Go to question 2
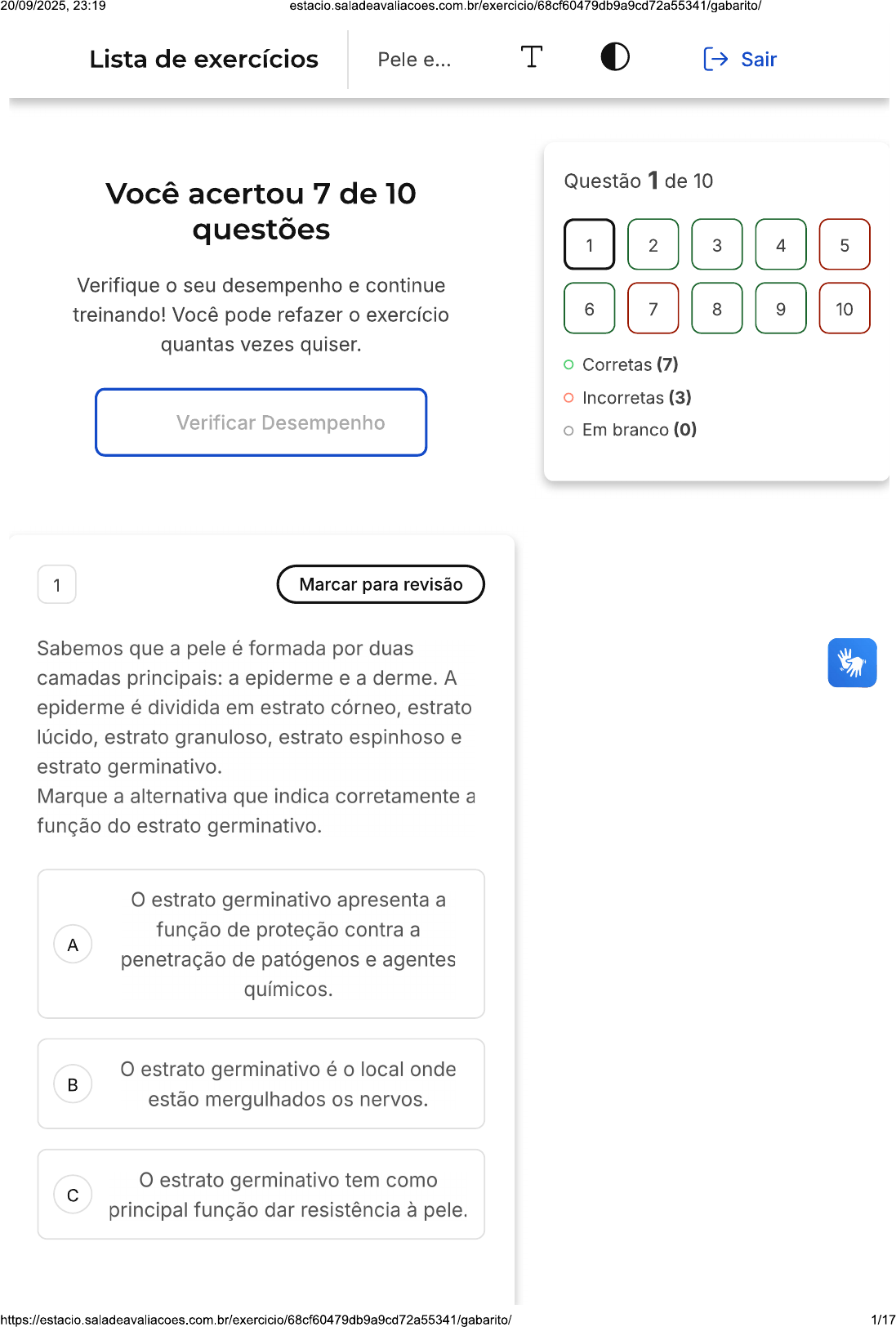This screenshot has width=896, height=1327. (653, 244)
